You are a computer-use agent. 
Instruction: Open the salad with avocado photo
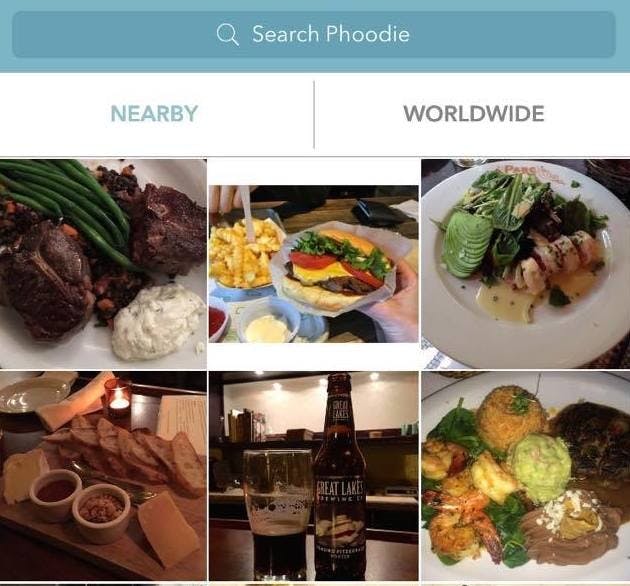[525, 264]
